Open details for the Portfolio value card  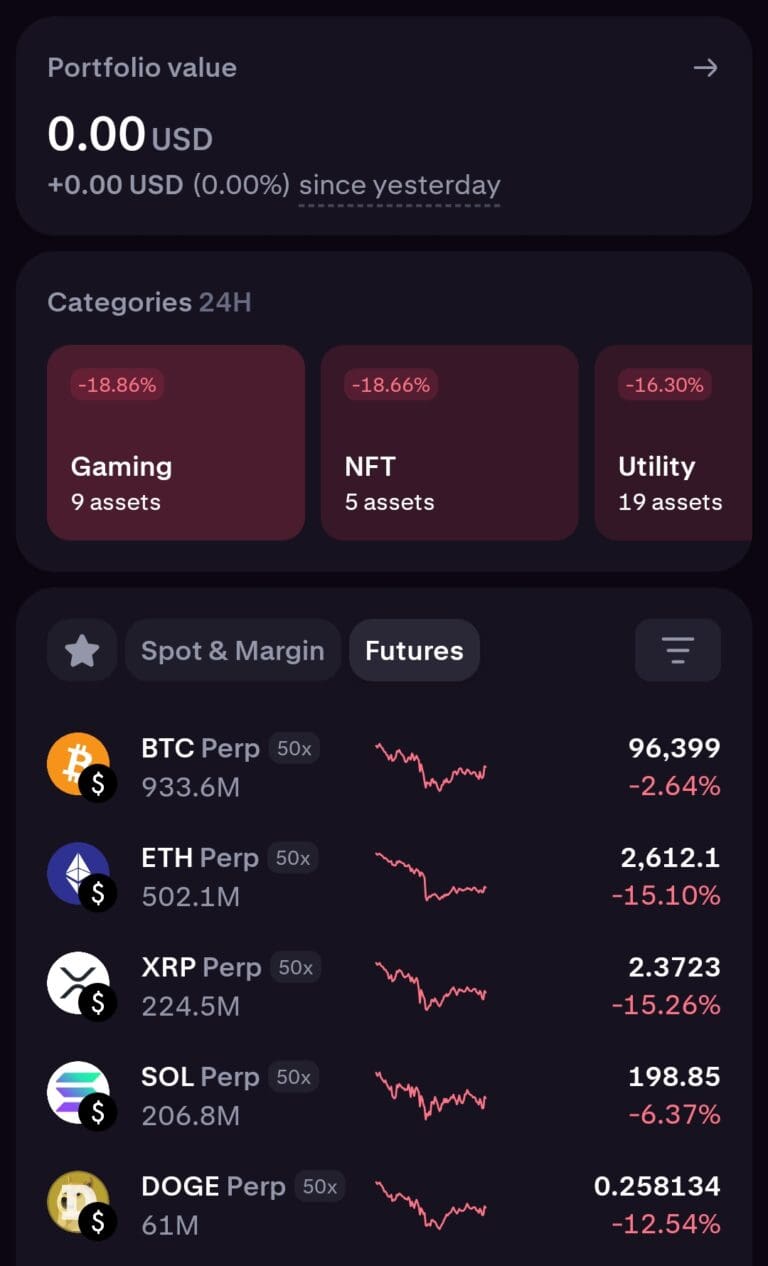[384, 125]
